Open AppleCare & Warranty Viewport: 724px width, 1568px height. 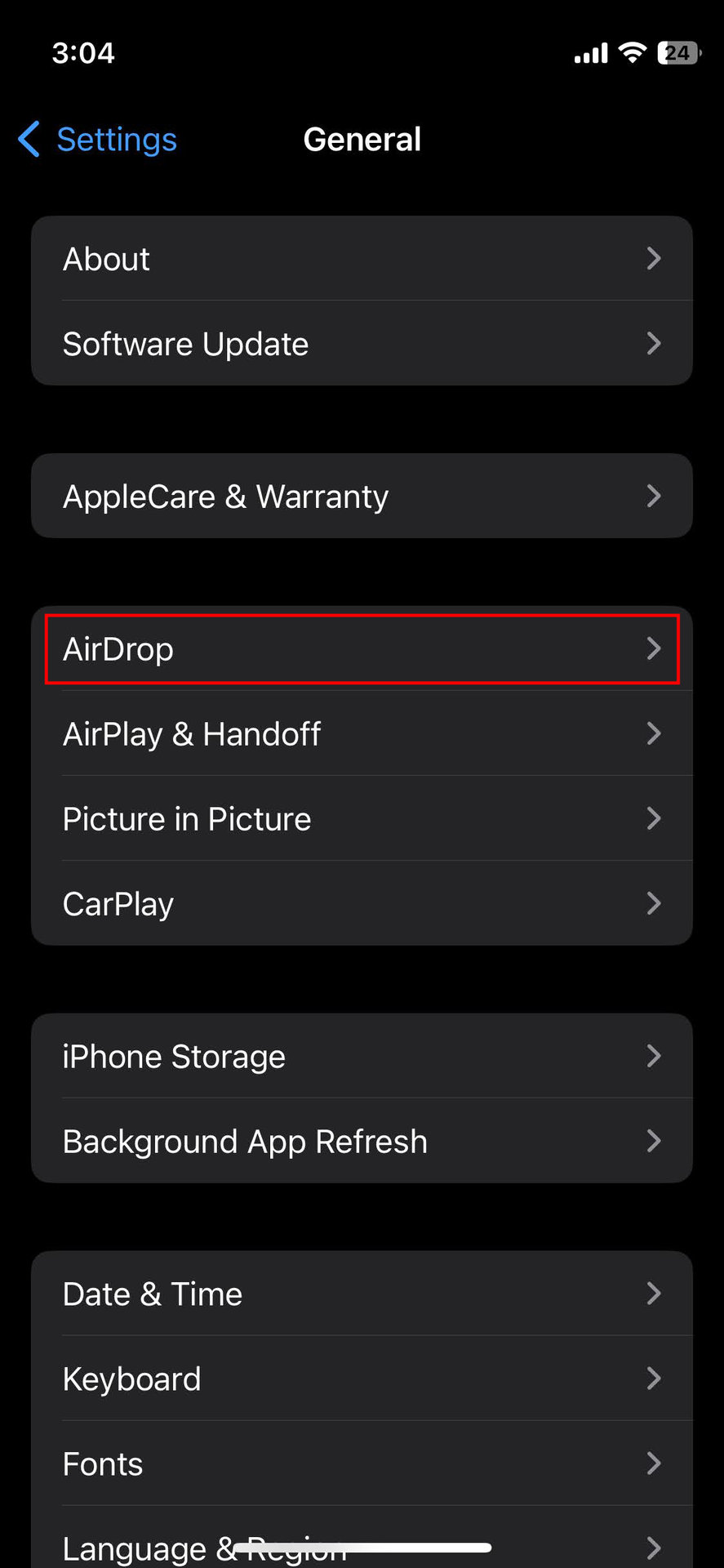pos(362,496)
